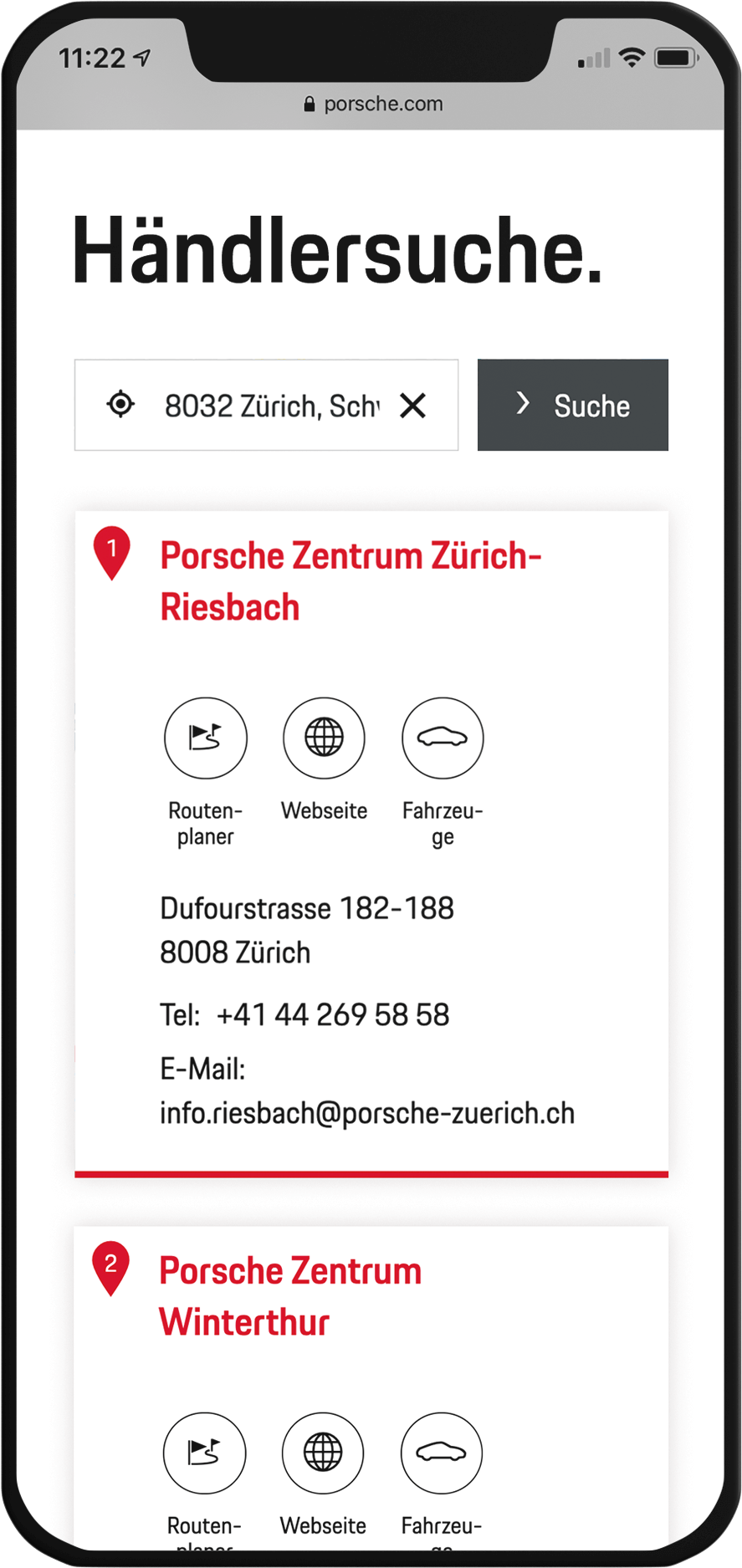Email info.riesbach@porsche-zuerich.ch
This screenshot has width=742, height=1568.
(x=367, y=1113)
